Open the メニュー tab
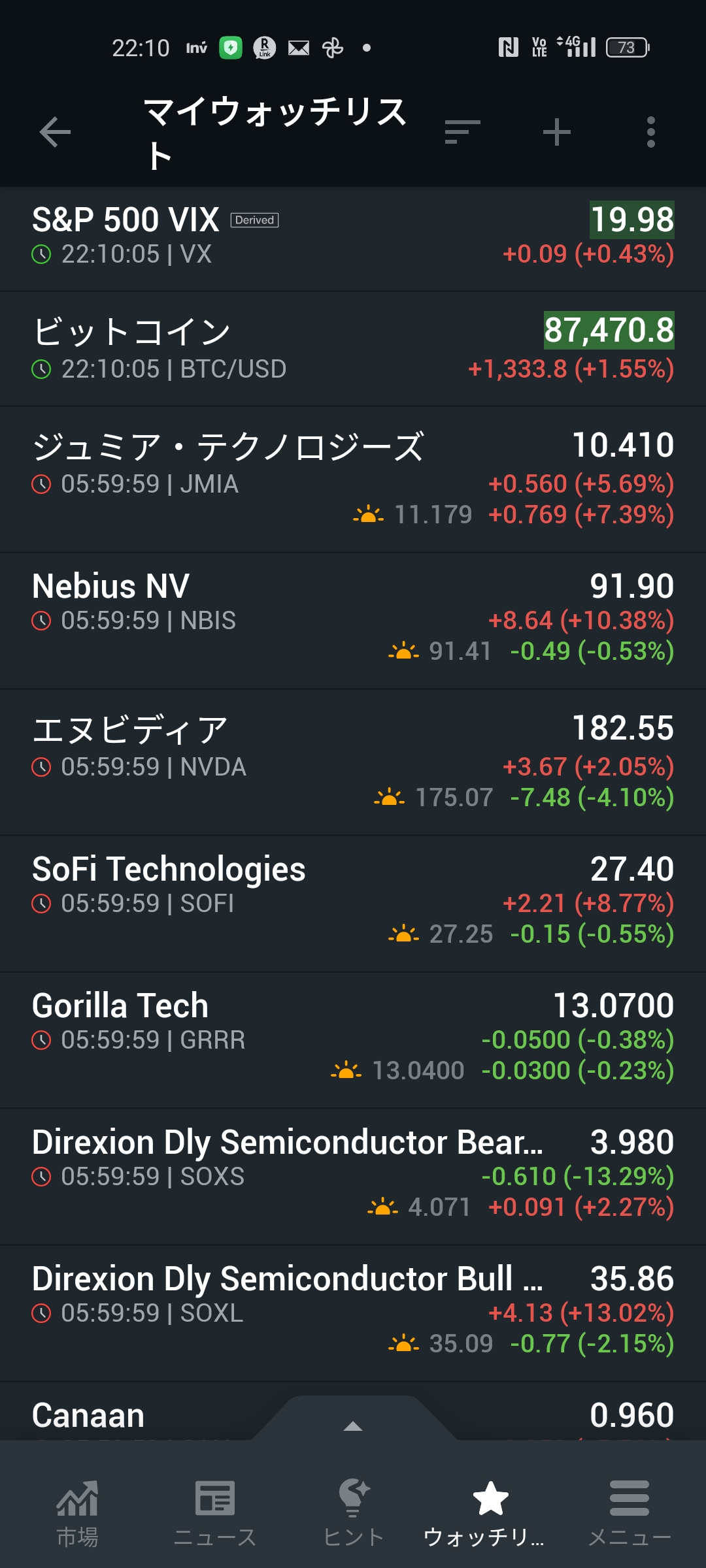The image size is (706, 1568). click(x=629, y=1513)
